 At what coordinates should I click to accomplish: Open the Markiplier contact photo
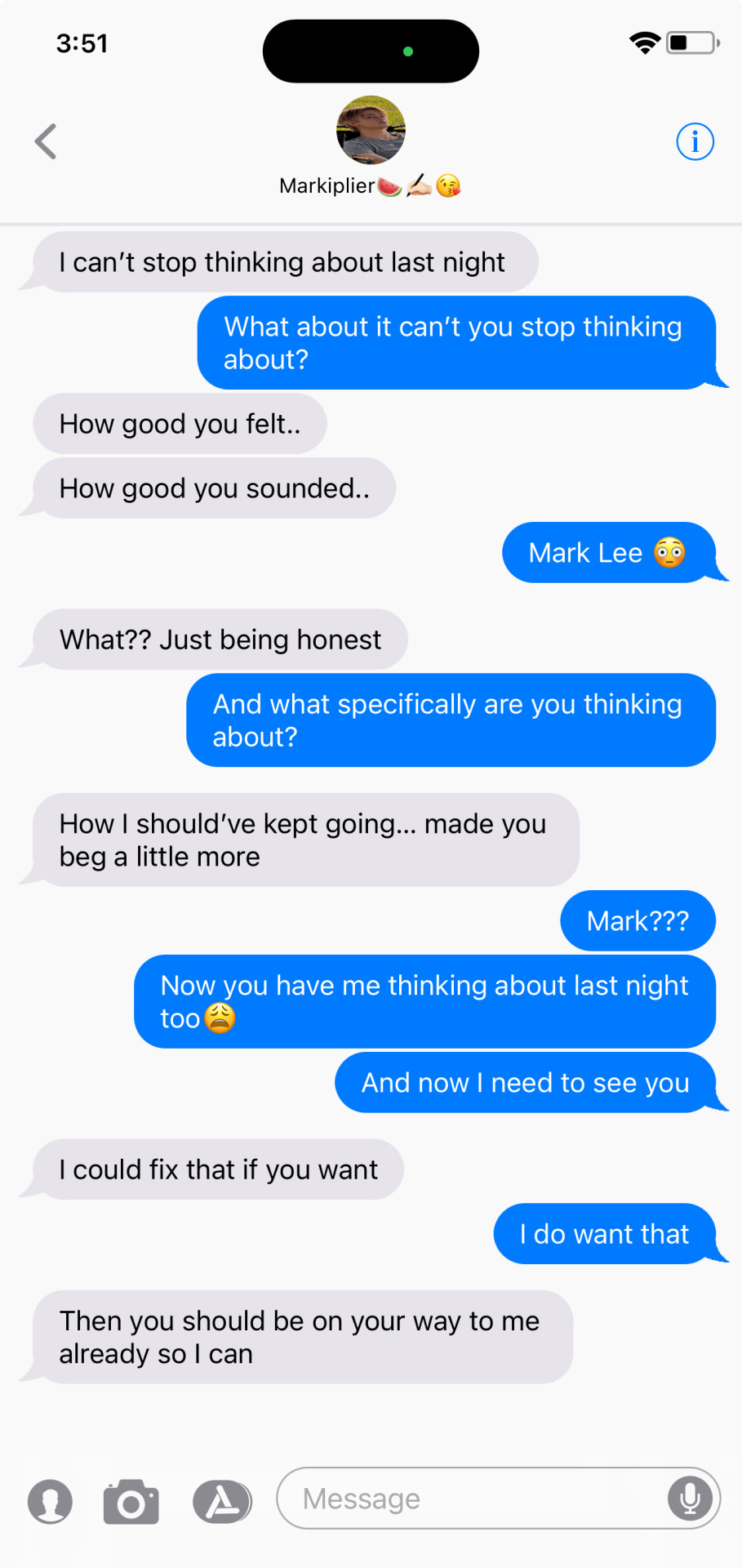point(371,131)
